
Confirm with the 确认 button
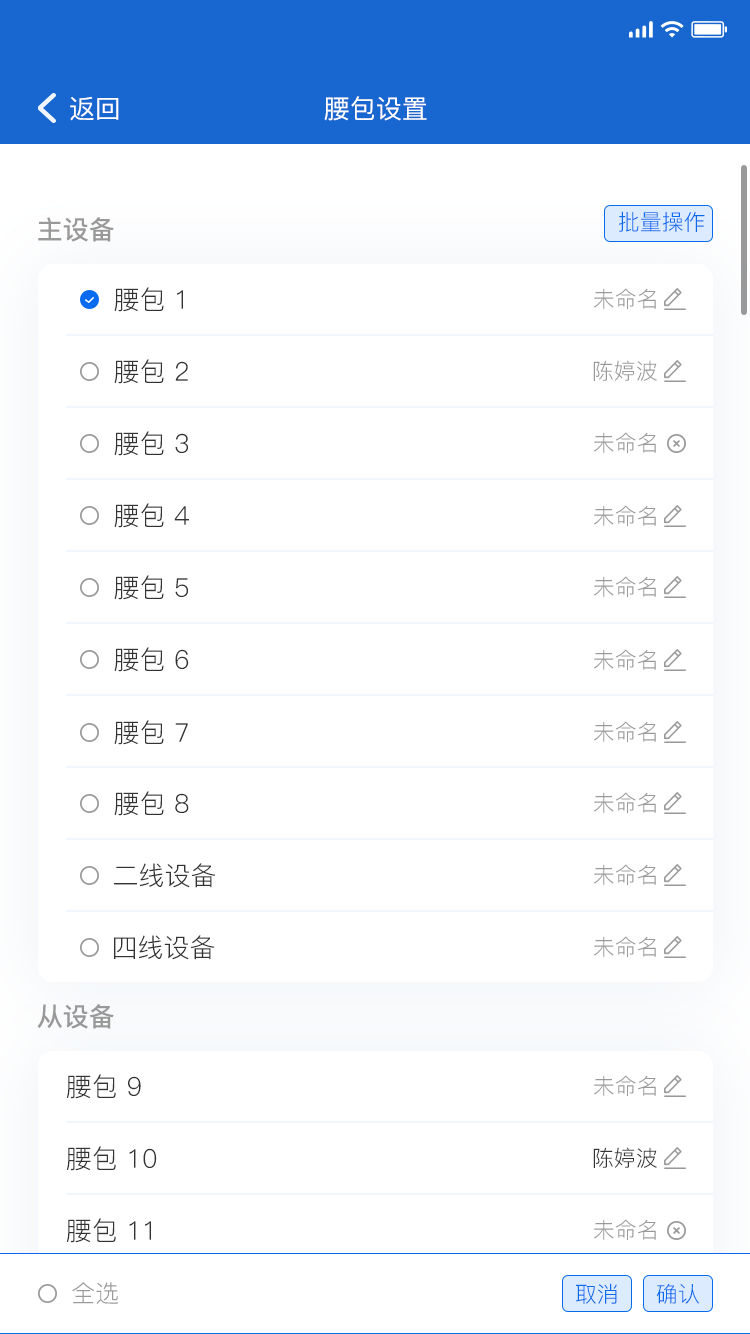[x=678, y=1293]
